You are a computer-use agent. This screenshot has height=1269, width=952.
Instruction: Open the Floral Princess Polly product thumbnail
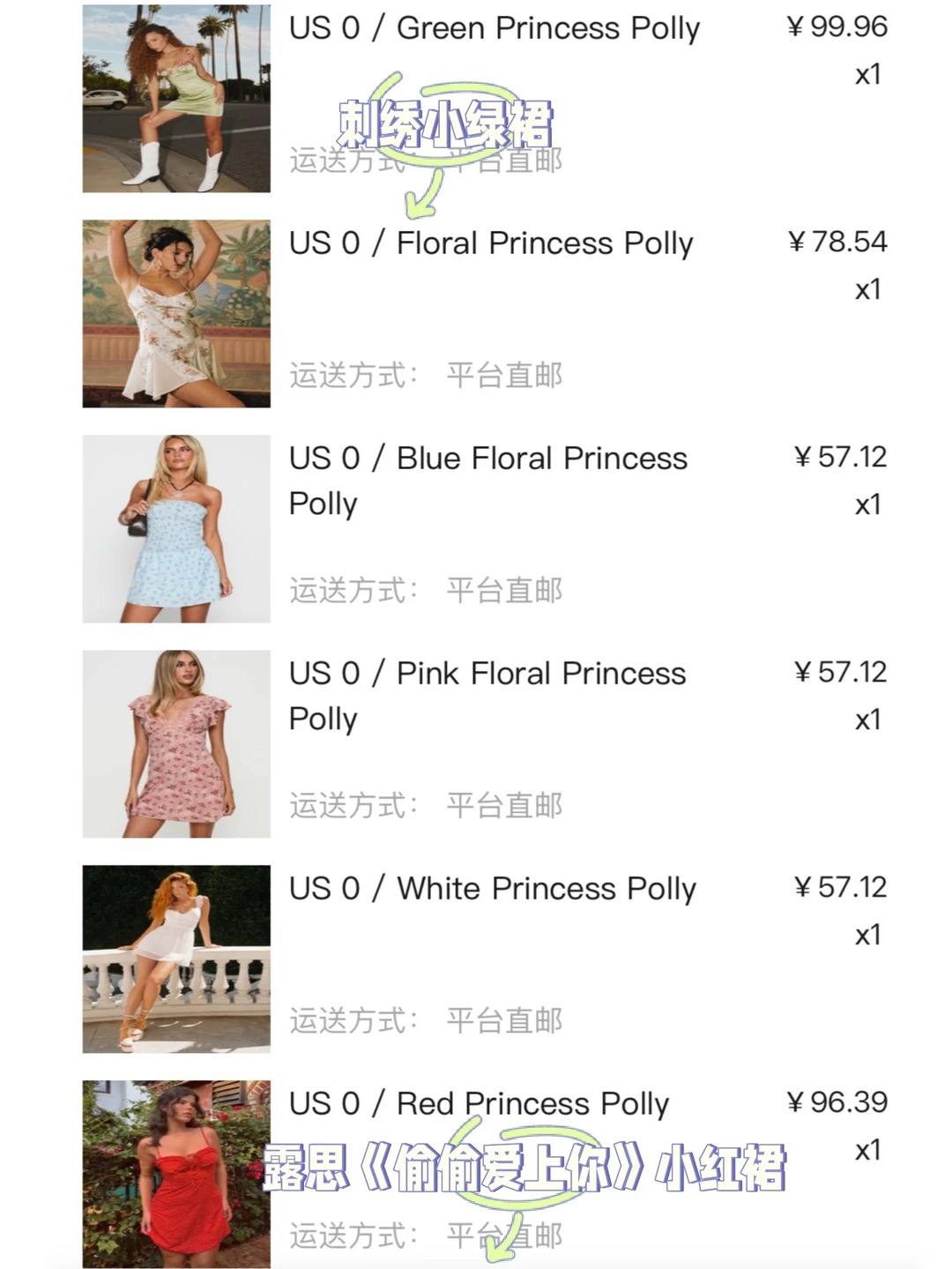pos(176,313)
